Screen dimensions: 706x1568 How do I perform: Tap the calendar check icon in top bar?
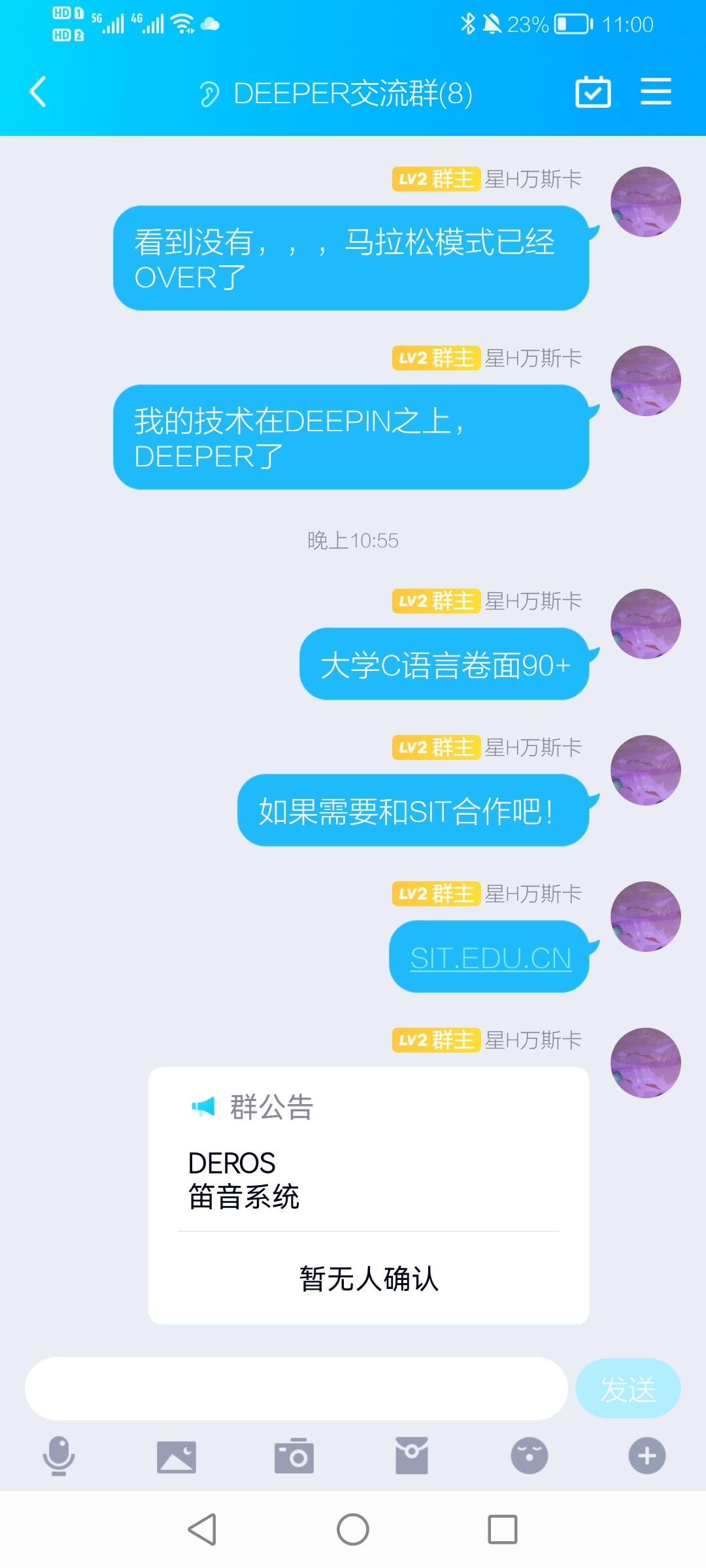pos(594,93)
